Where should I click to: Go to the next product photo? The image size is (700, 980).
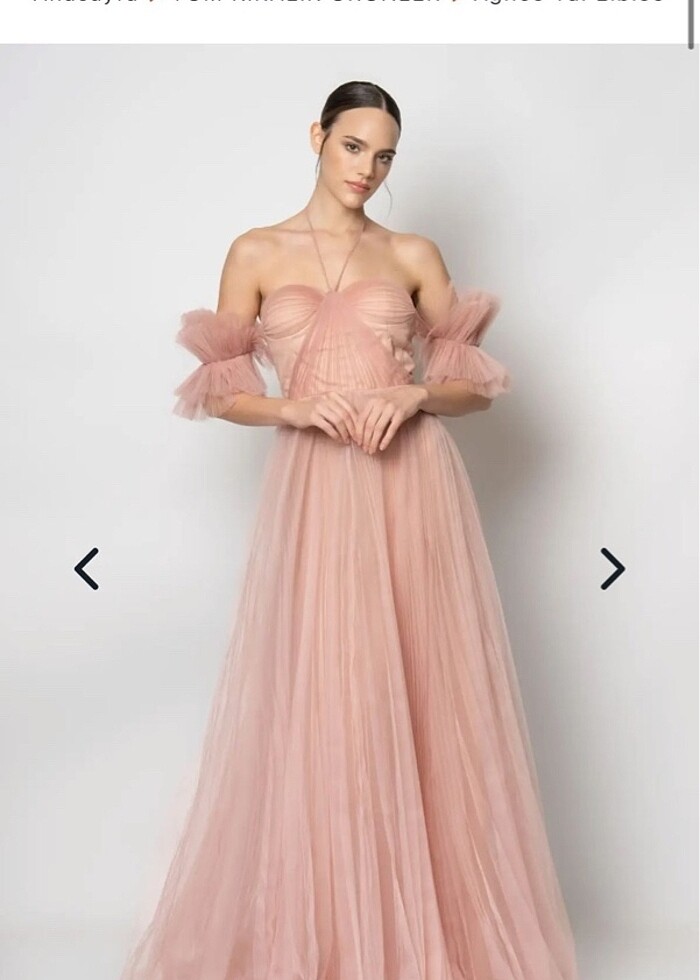pos(611,569)
